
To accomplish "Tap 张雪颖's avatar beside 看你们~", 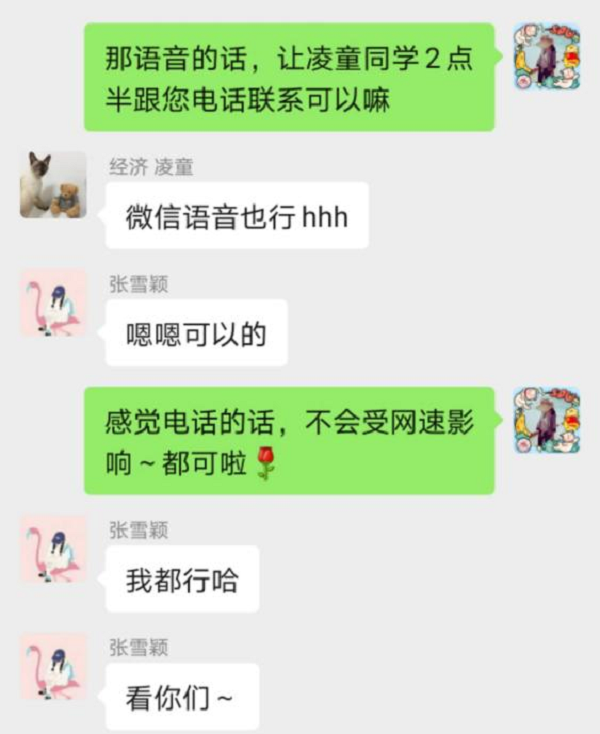I will [53, 666].
